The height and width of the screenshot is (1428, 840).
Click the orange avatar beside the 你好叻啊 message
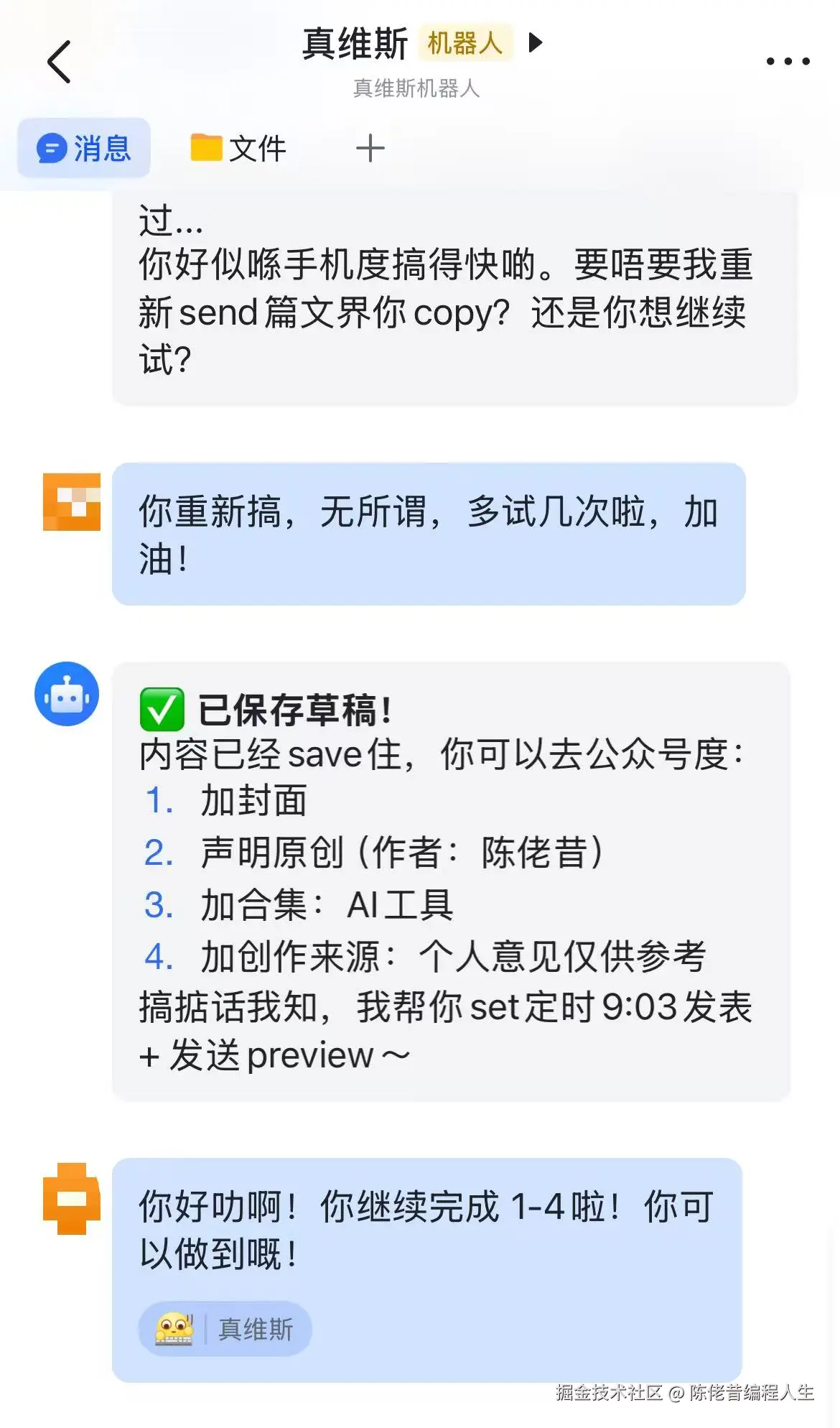[72, 1200]
